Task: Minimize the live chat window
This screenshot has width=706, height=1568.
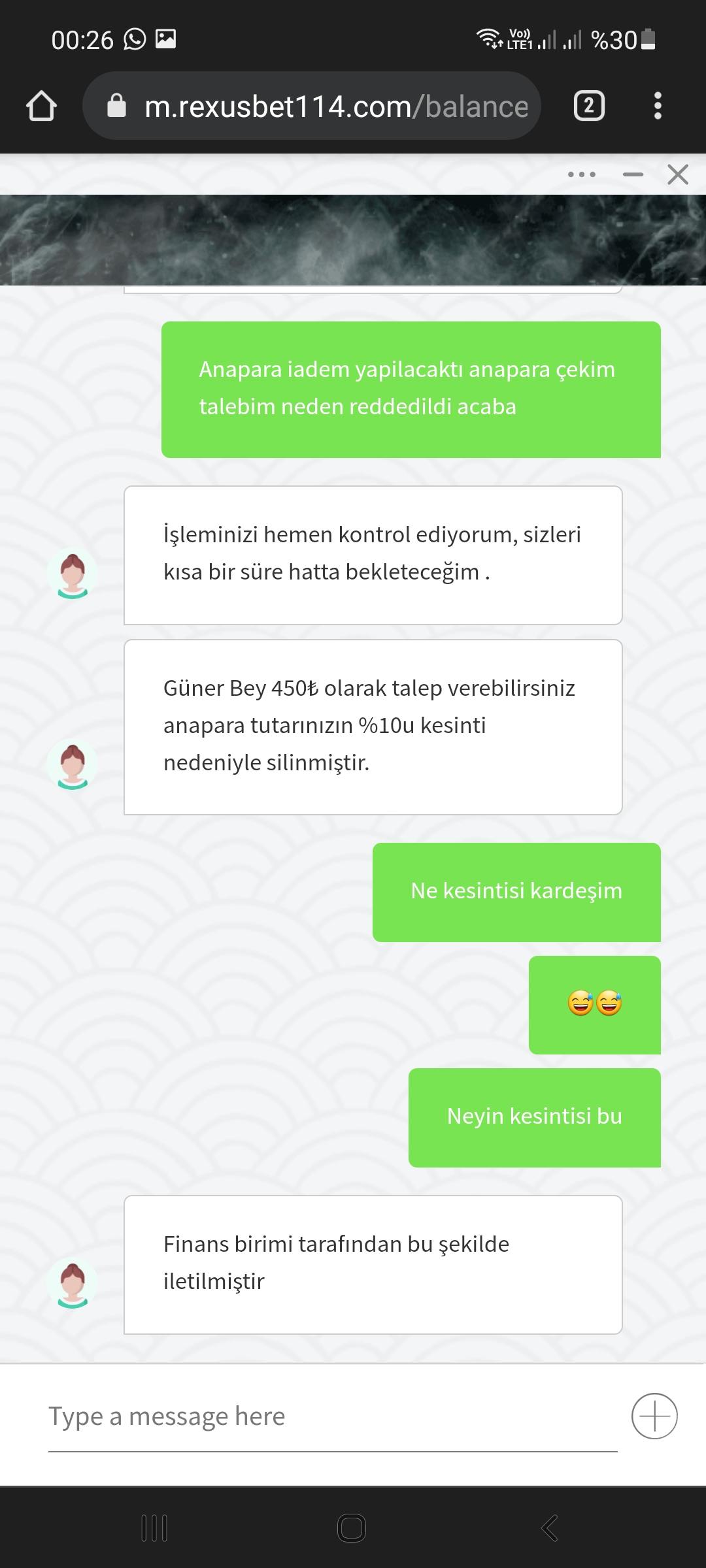Action: 633,174
